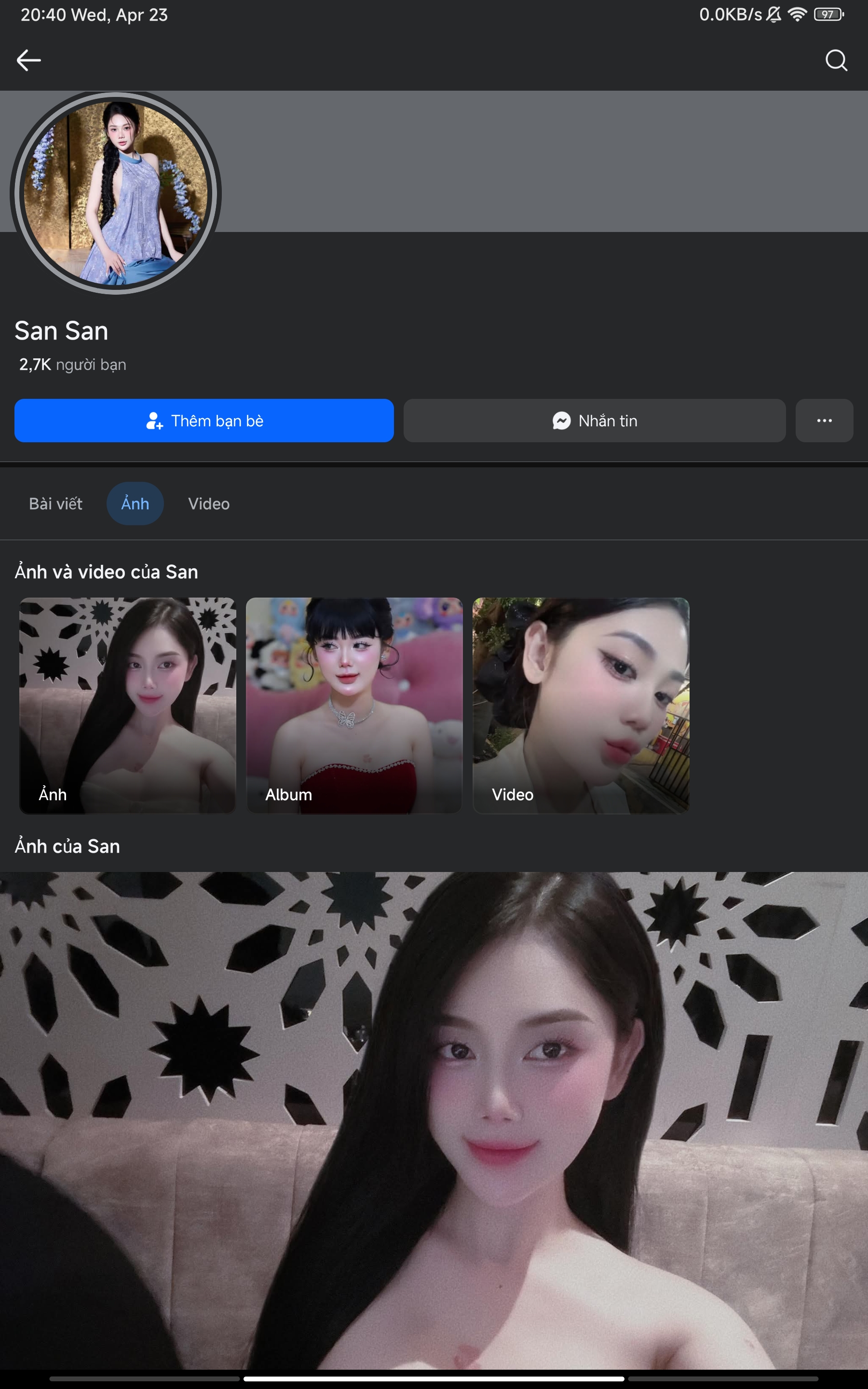Open the search icon at top right

pos(837,60)
